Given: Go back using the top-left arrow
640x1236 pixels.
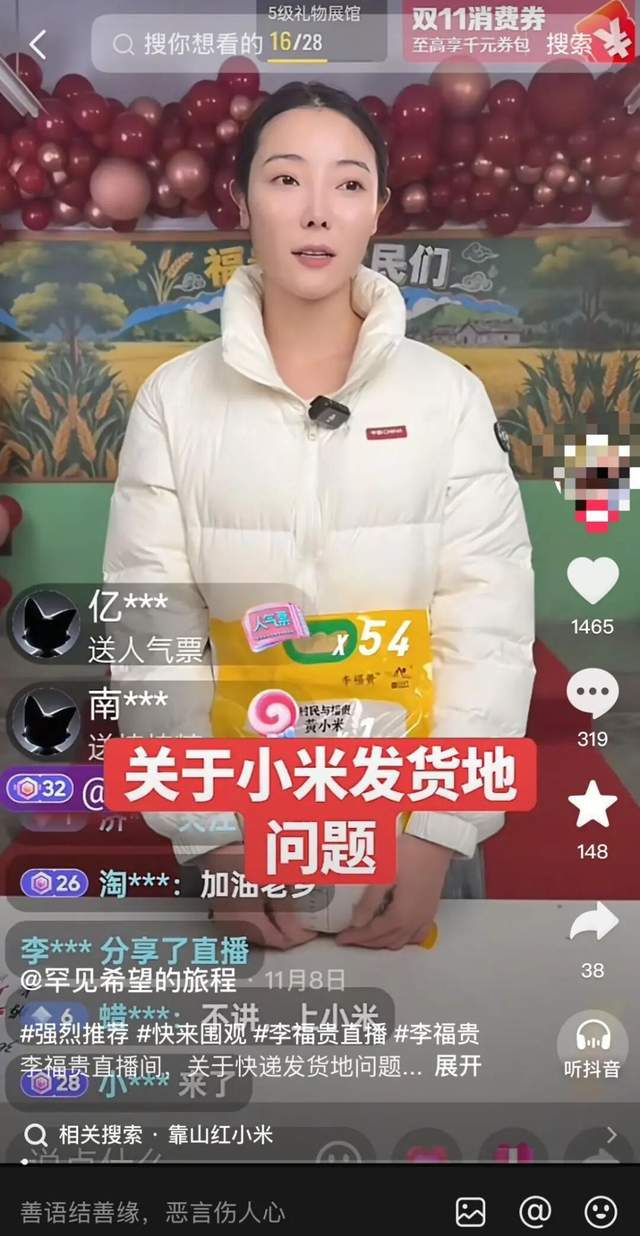Looking at the screenshot, I should tap(38, 44).
